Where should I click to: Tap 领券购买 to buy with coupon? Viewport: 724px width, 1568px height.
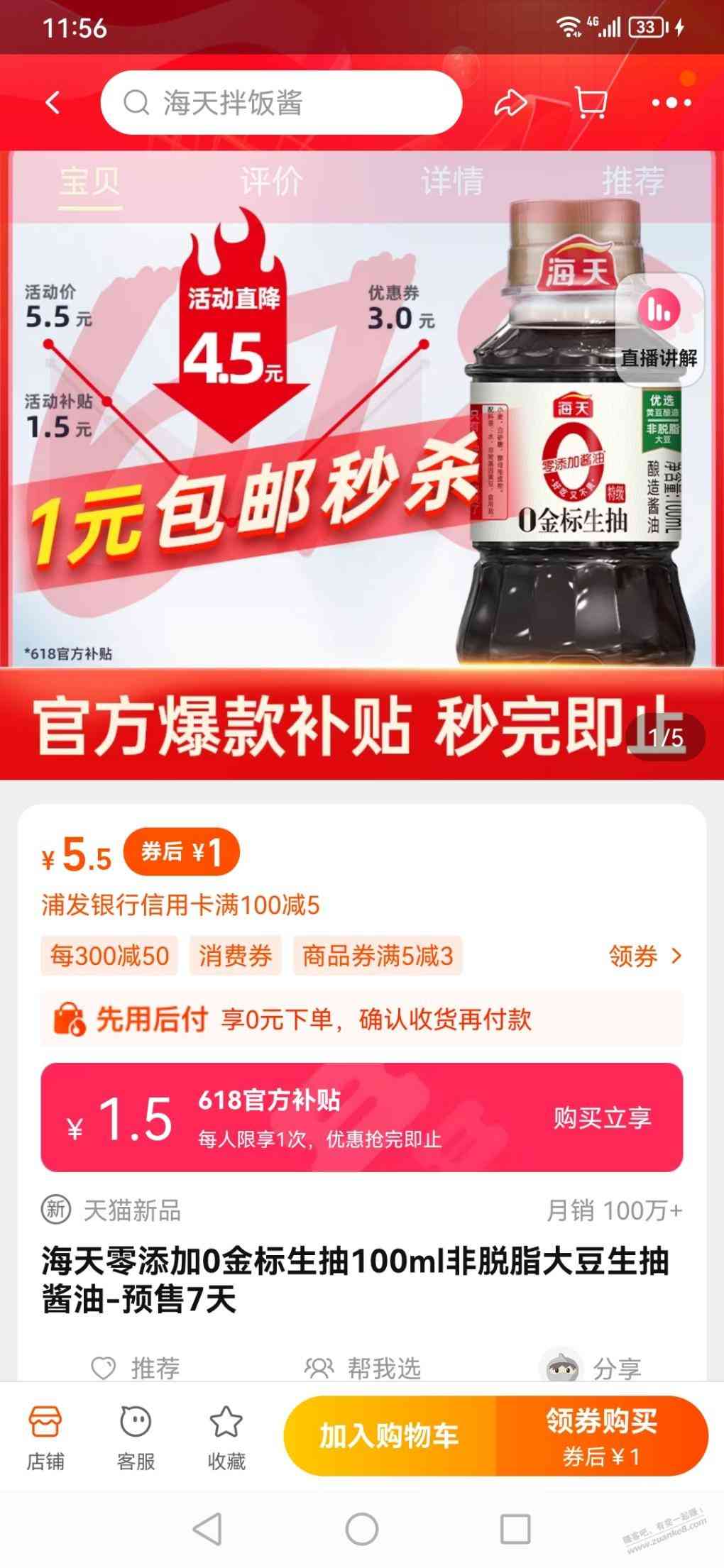[602, 1436]
